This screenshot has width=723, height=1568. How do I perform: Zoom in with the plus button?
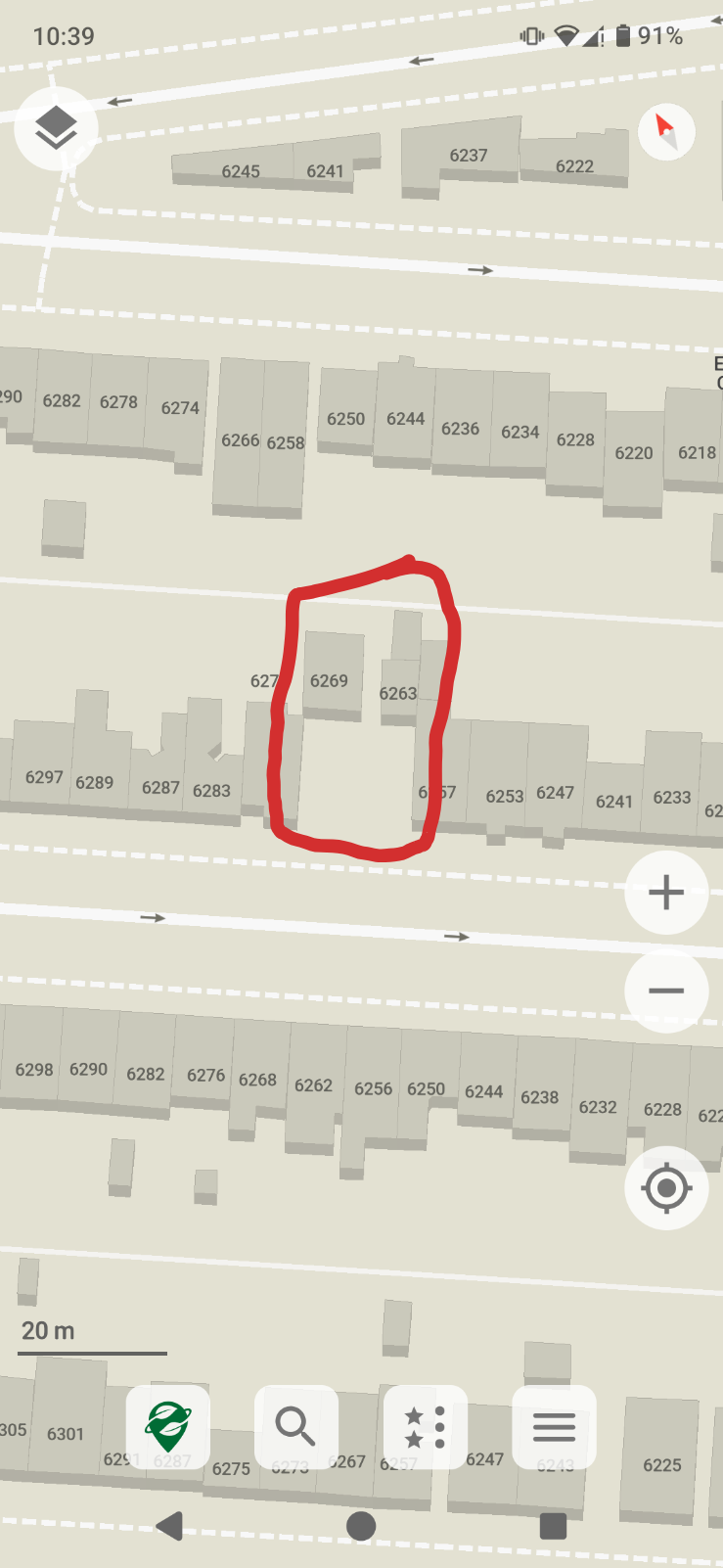pos(666,893)
